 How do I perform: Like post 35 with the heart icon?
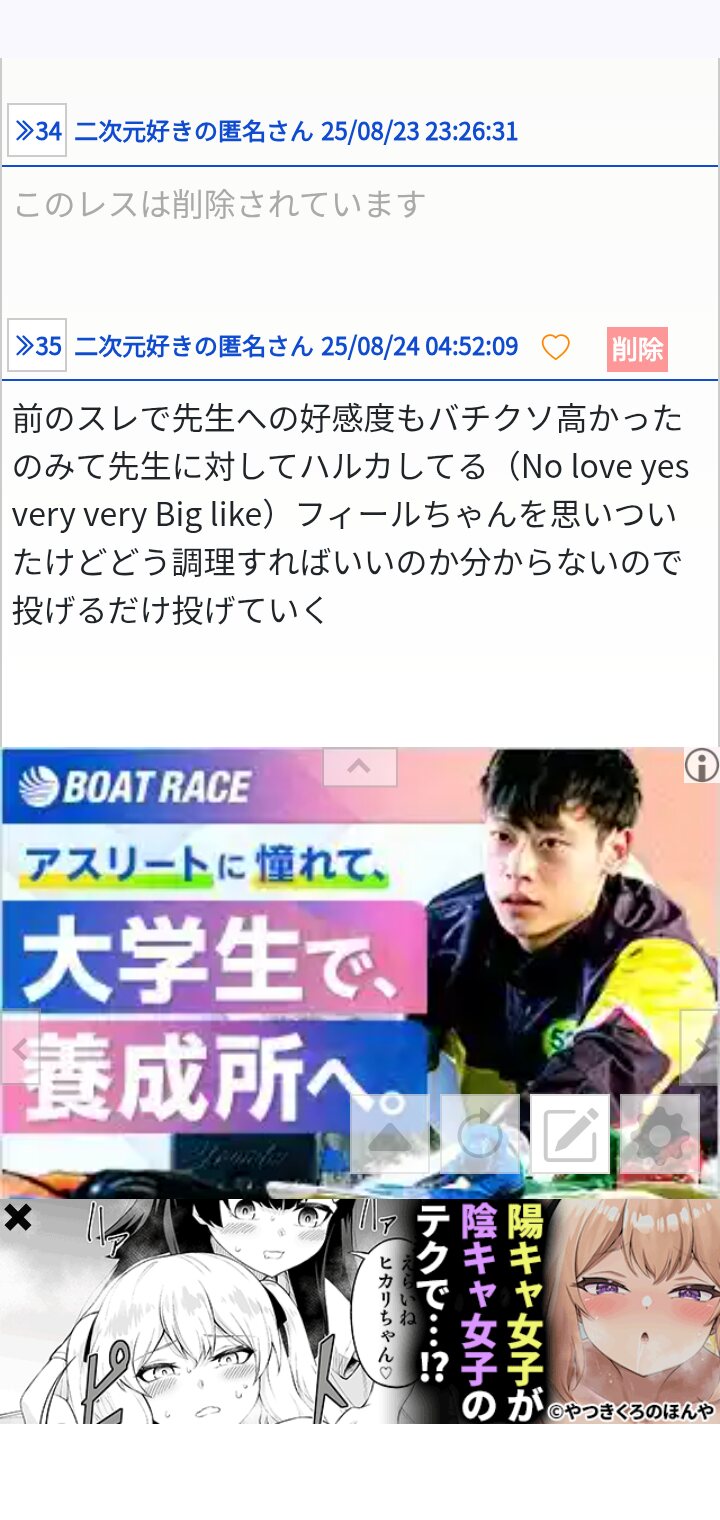(x=555, y=348)
